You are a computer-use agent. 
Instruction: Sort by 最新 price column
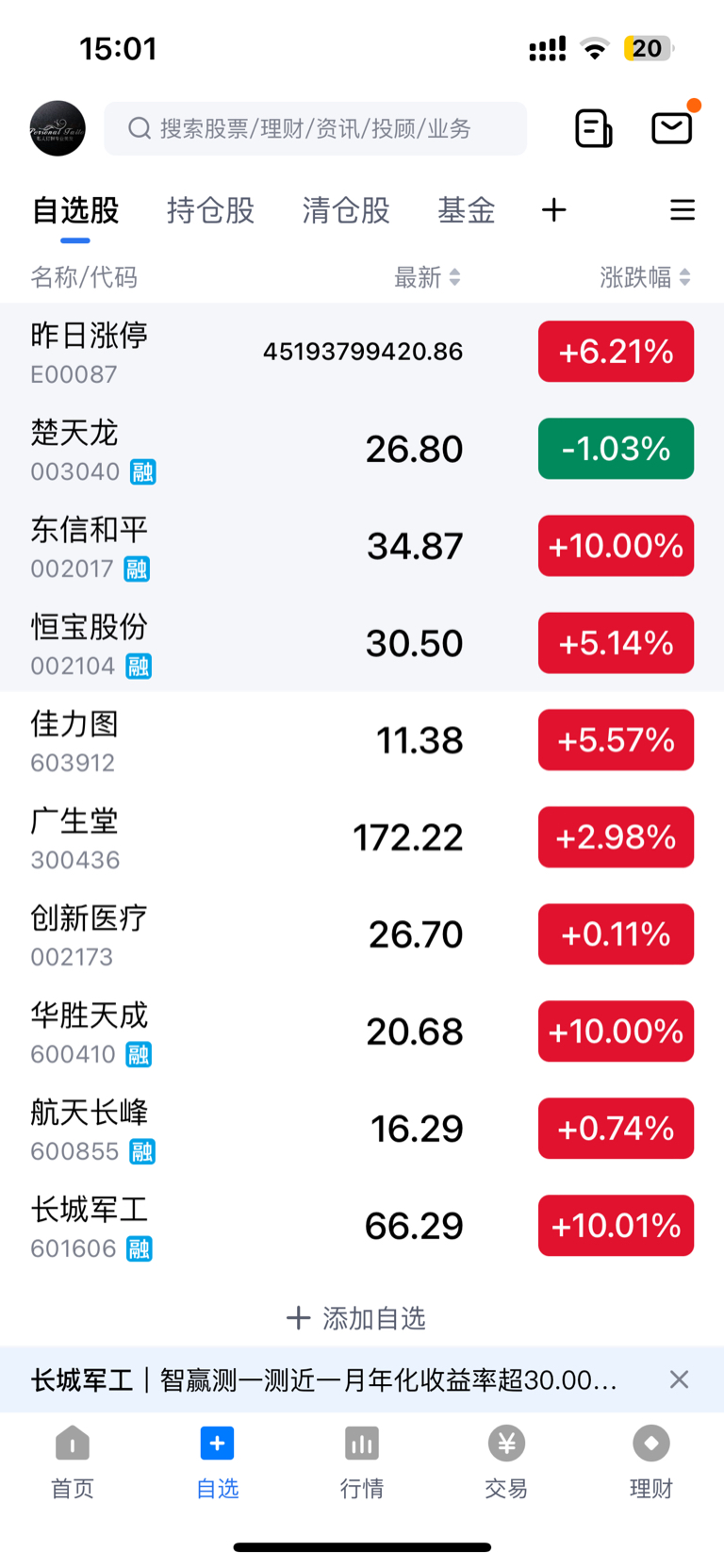[427, 277]
